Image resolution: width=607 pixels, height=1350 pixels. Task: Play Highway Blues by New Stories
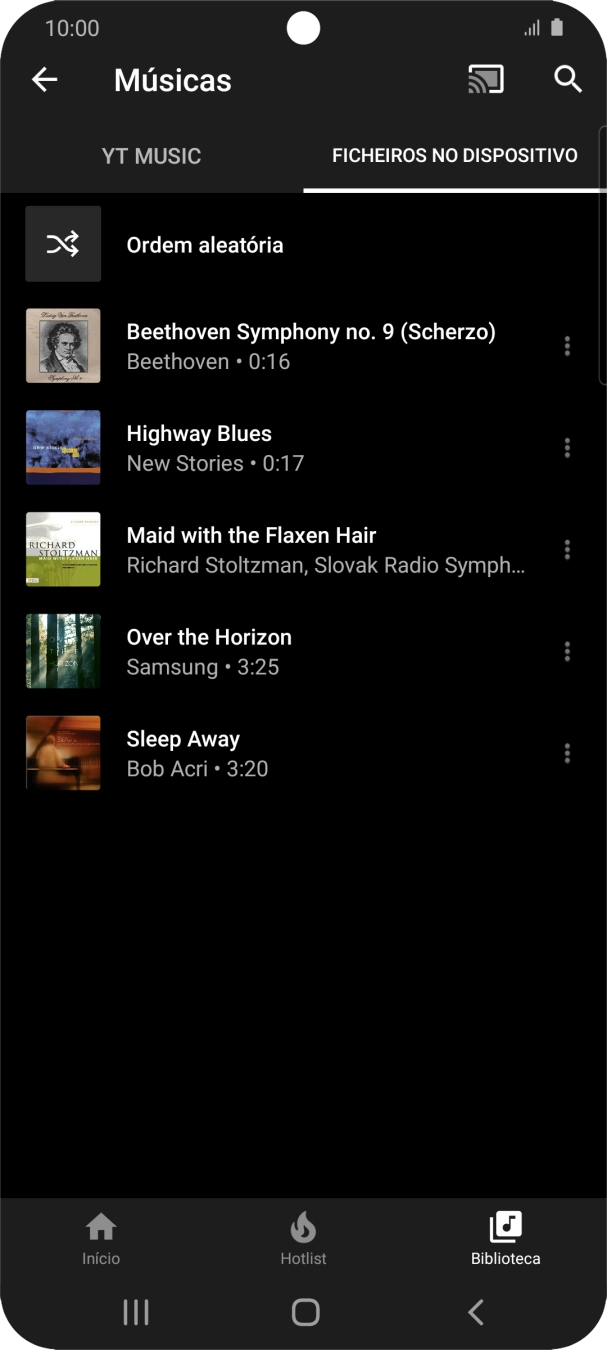click(x=215, y=448)
